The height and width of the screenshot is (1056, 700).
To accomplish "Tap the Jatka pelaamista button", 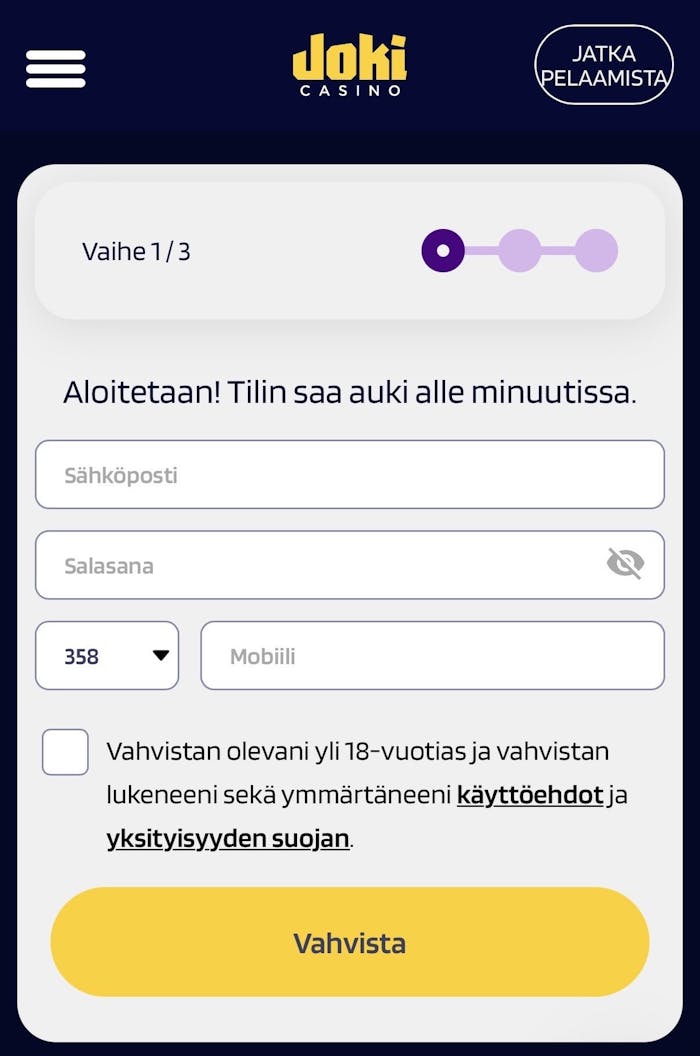I will [x=604, y=65].
